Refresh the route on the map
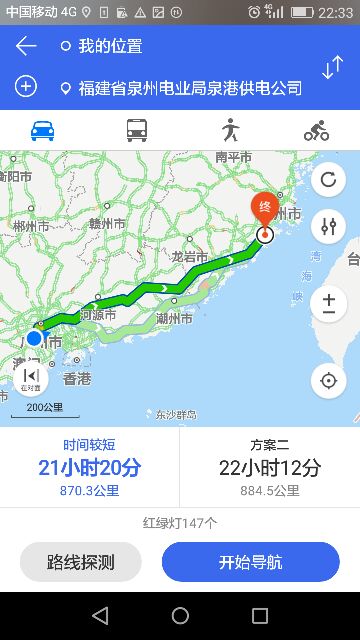The image size is (360, 640). (x=328, y=180)
